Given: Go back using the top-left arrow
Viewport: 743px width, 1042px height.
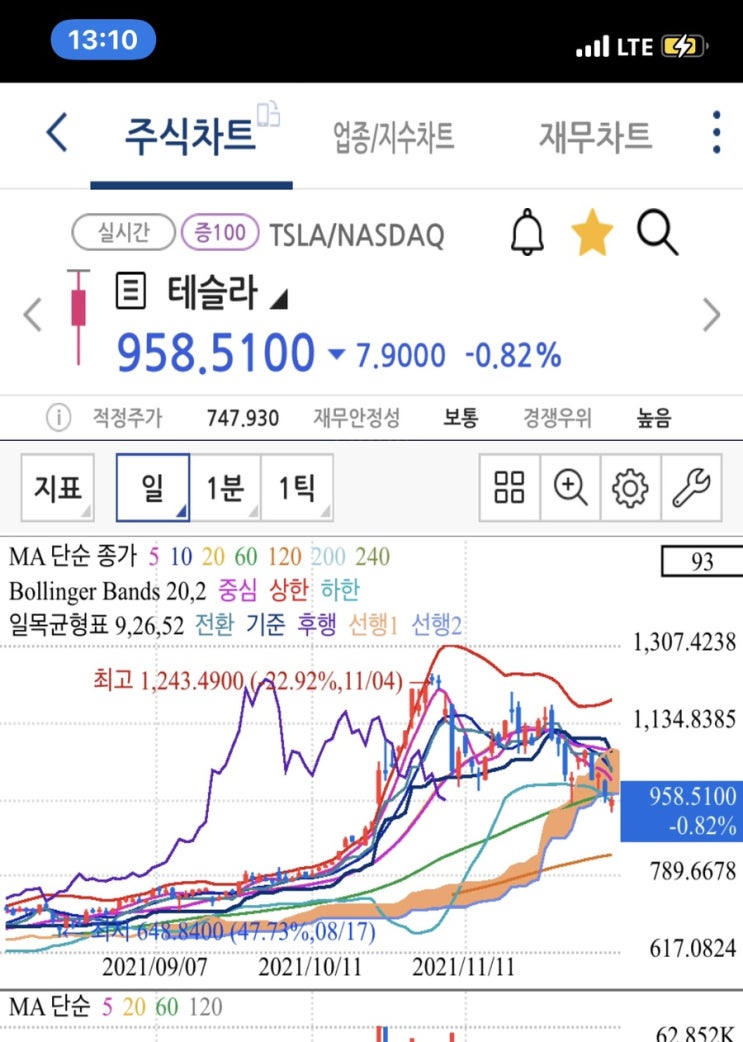Looking at the screenshot, I should tap(57, 132).
